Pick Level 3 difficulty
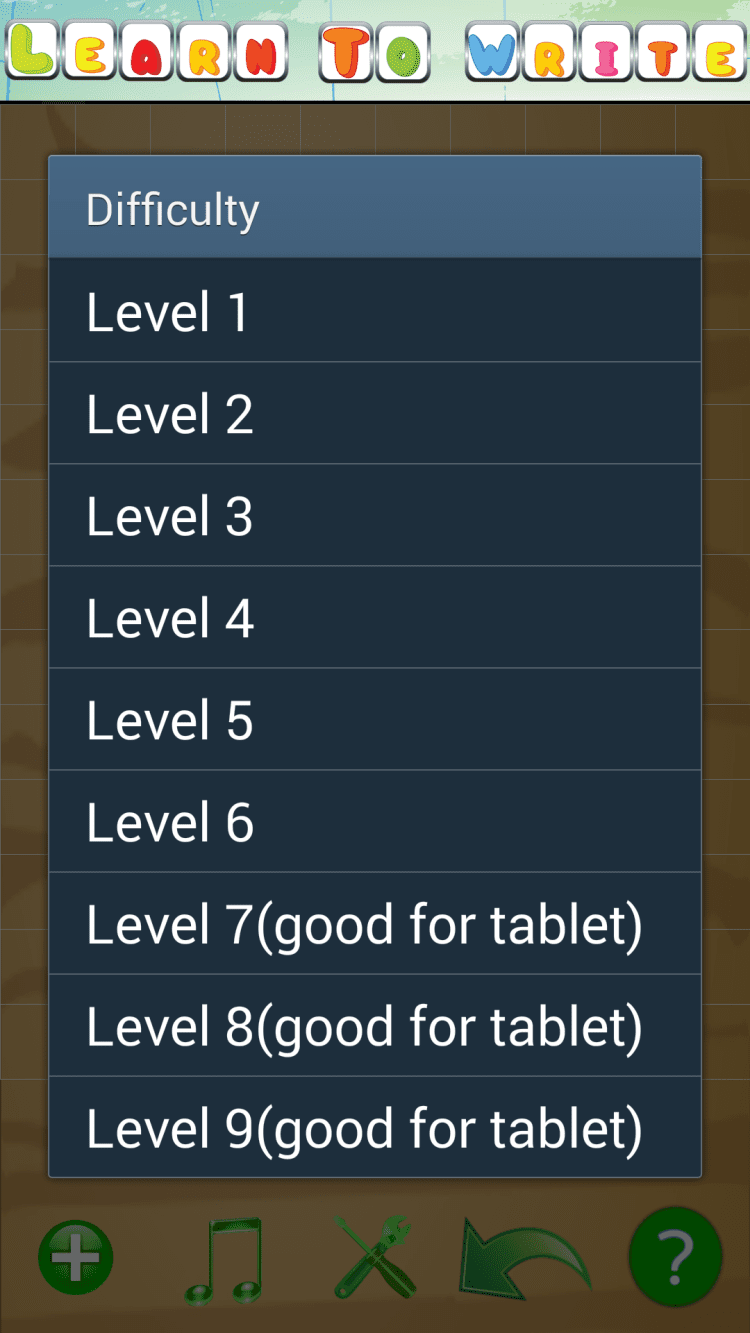The width and height of the screenshot is (750, 1333). coord(375,515)
